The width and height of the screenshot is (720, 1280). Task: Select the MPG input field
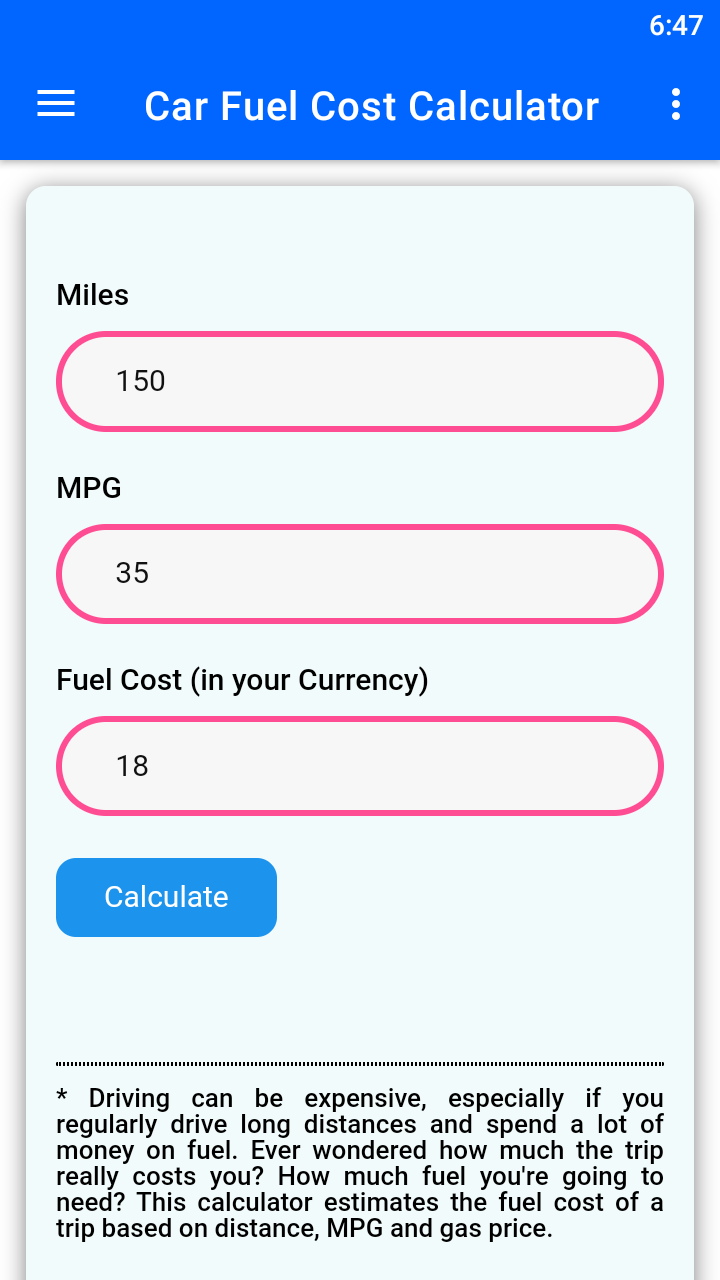360,573
